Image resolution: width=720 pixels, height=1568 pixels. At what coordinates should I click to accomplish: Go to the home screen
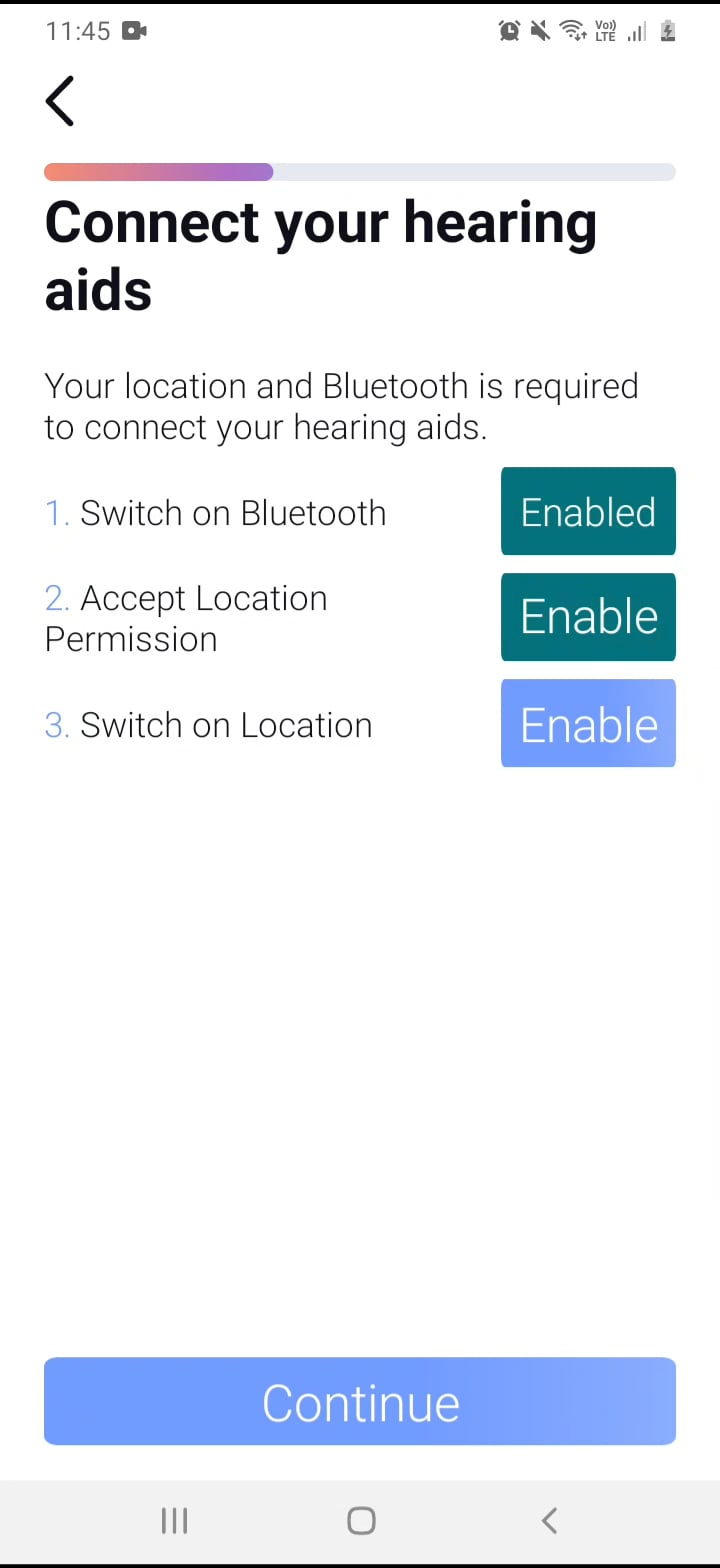pos(361,1521)
